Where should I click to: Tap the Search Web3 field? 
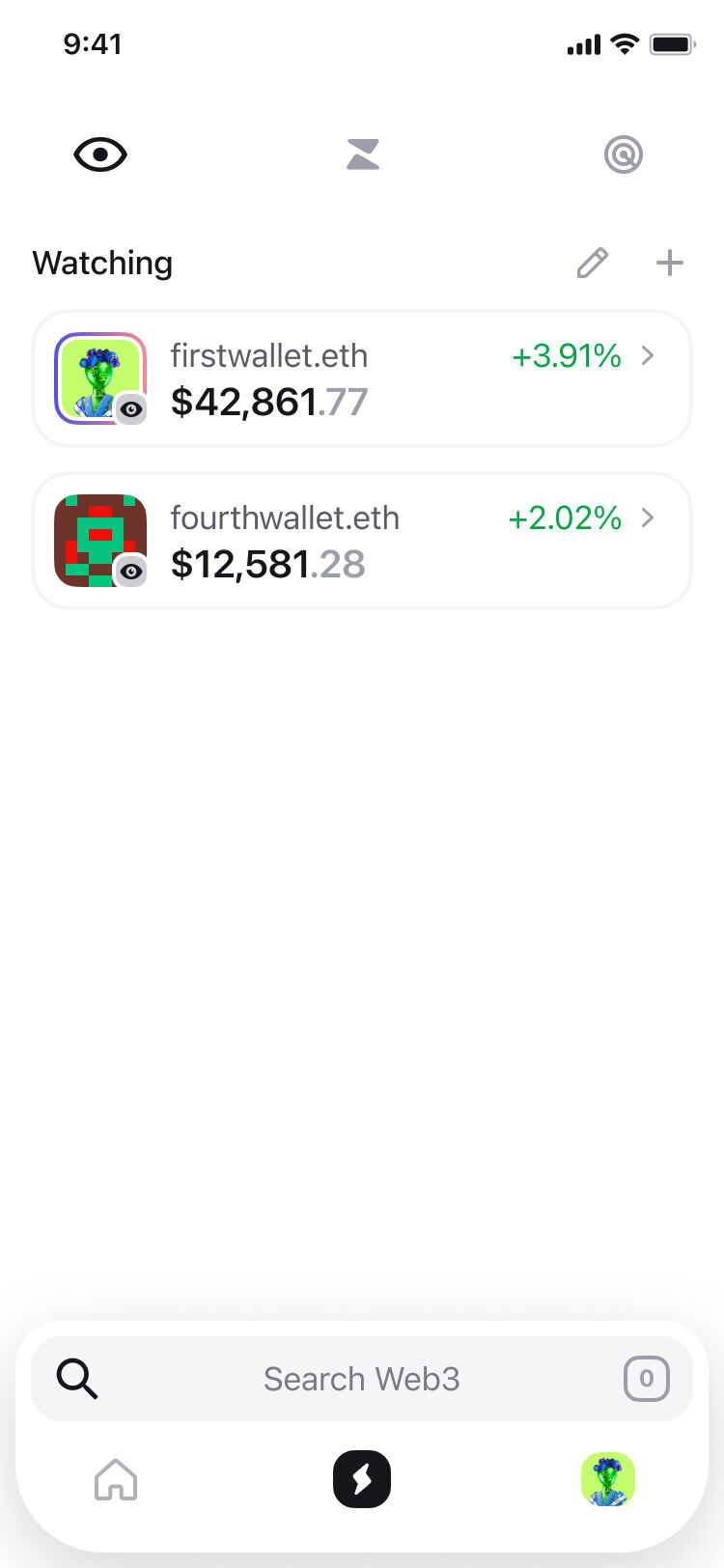click(x=362, y=1379)
